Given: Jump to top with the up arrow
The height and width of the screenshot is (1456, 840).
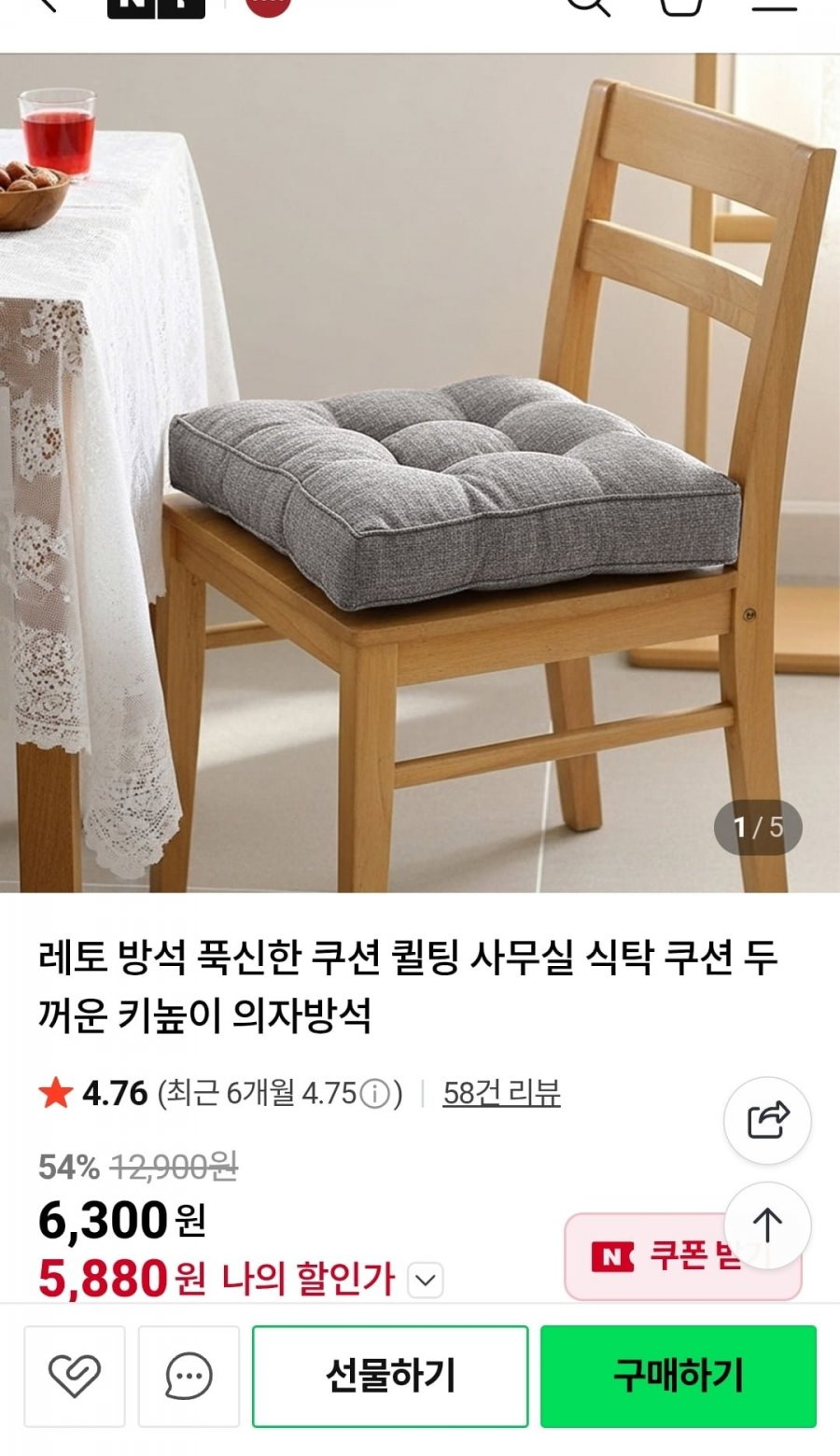Looking at the screenshot, I should (x=767, y=1225).
